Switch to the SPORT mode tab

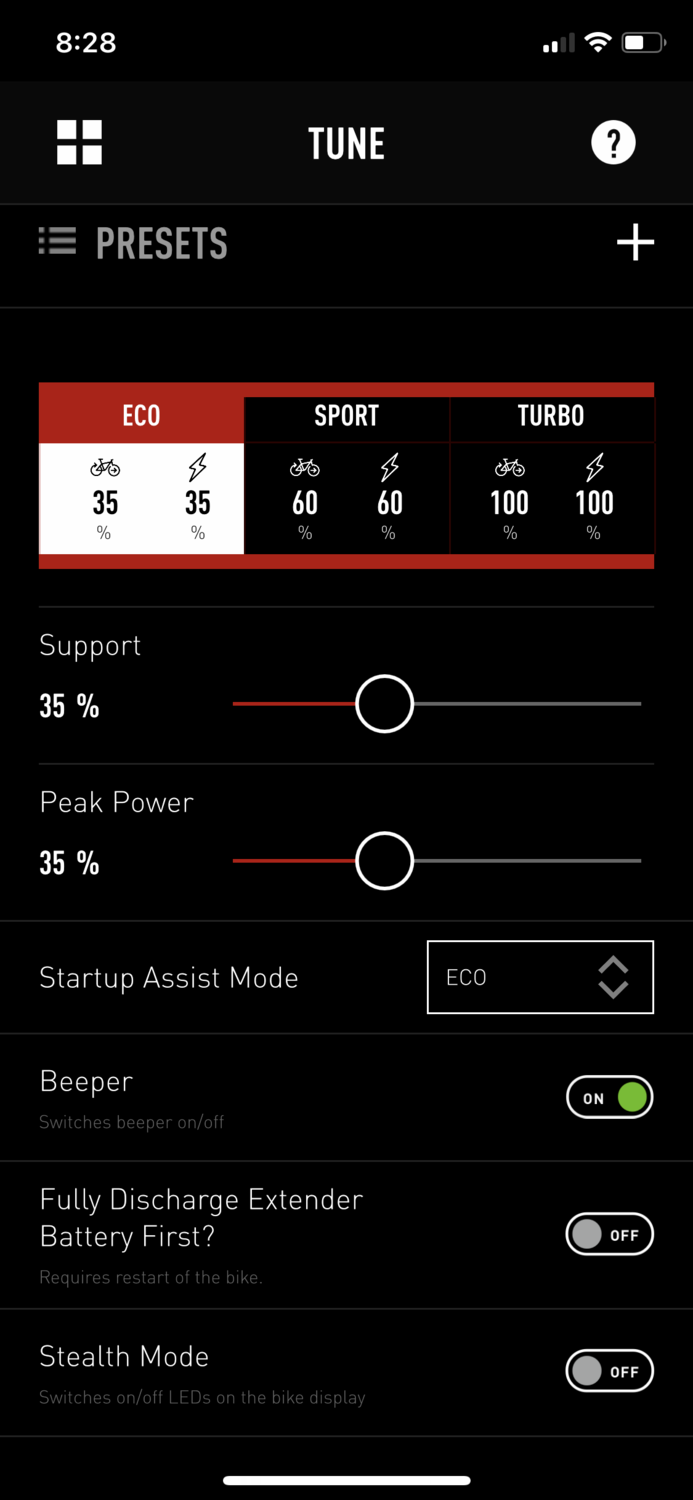(x=346, y=416)
